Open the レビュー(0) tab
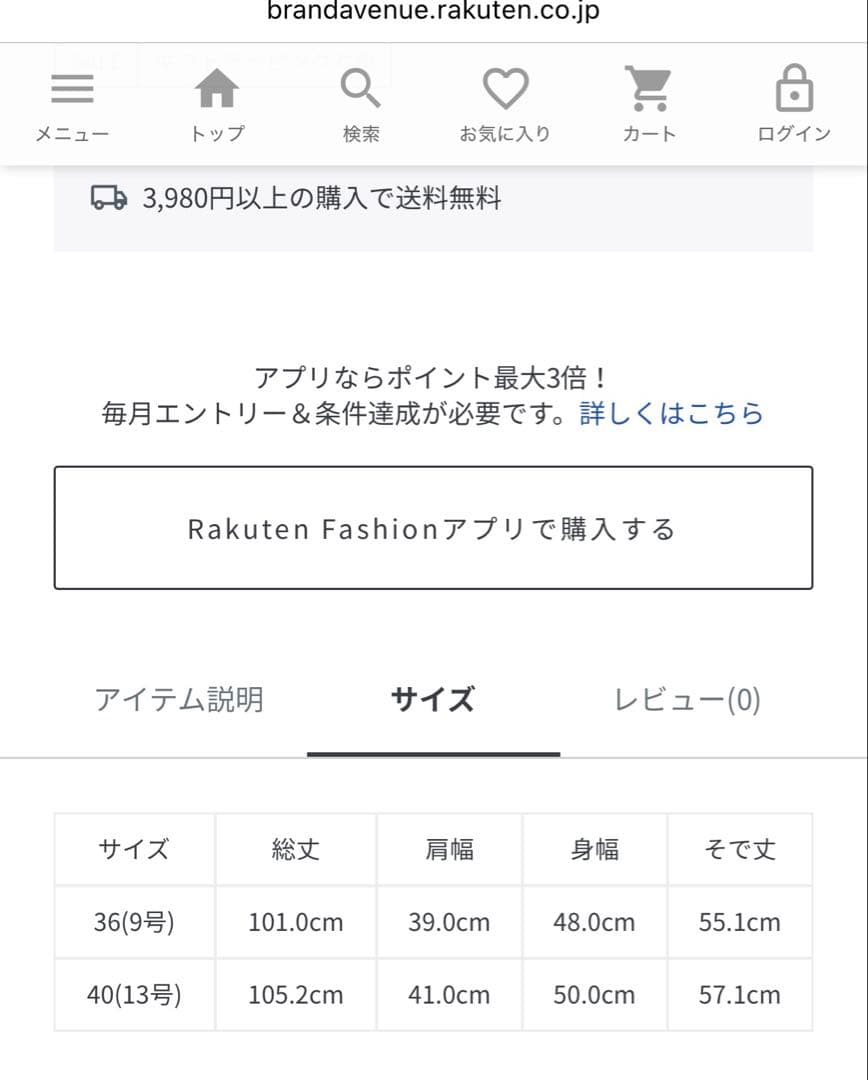This screenshot has height=1080, width=868. click(686, 700)
